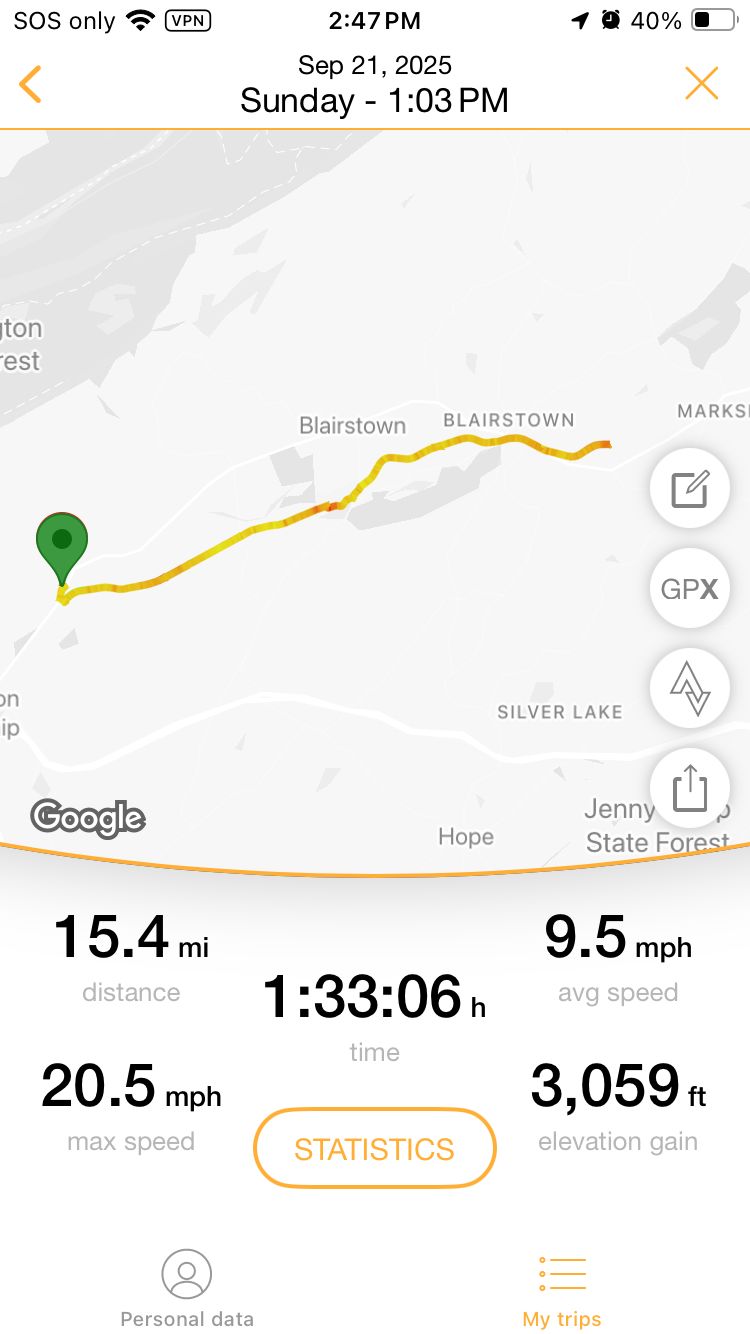Switch to the Personal data tab

(x=187, y=1289)
